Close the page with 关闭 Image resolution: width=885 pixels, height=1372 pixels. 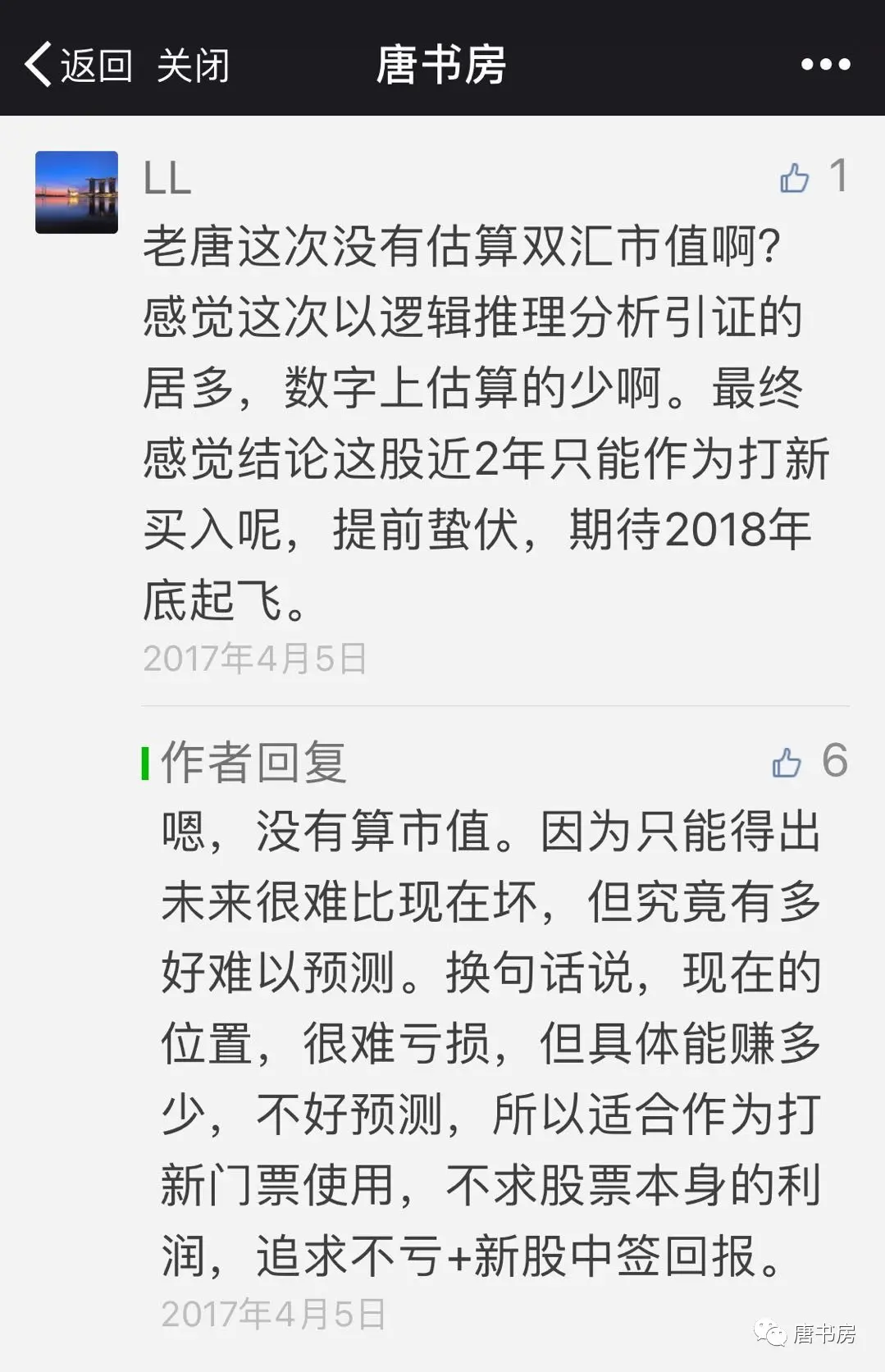[193, 65]
